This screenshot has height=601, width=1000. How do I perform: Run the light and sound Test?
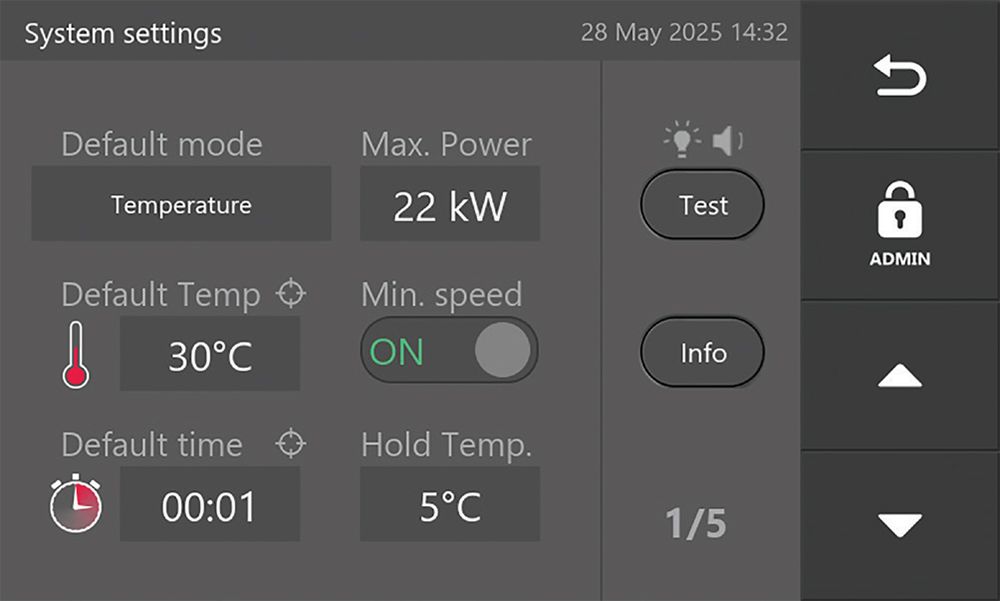pos(702,205)
